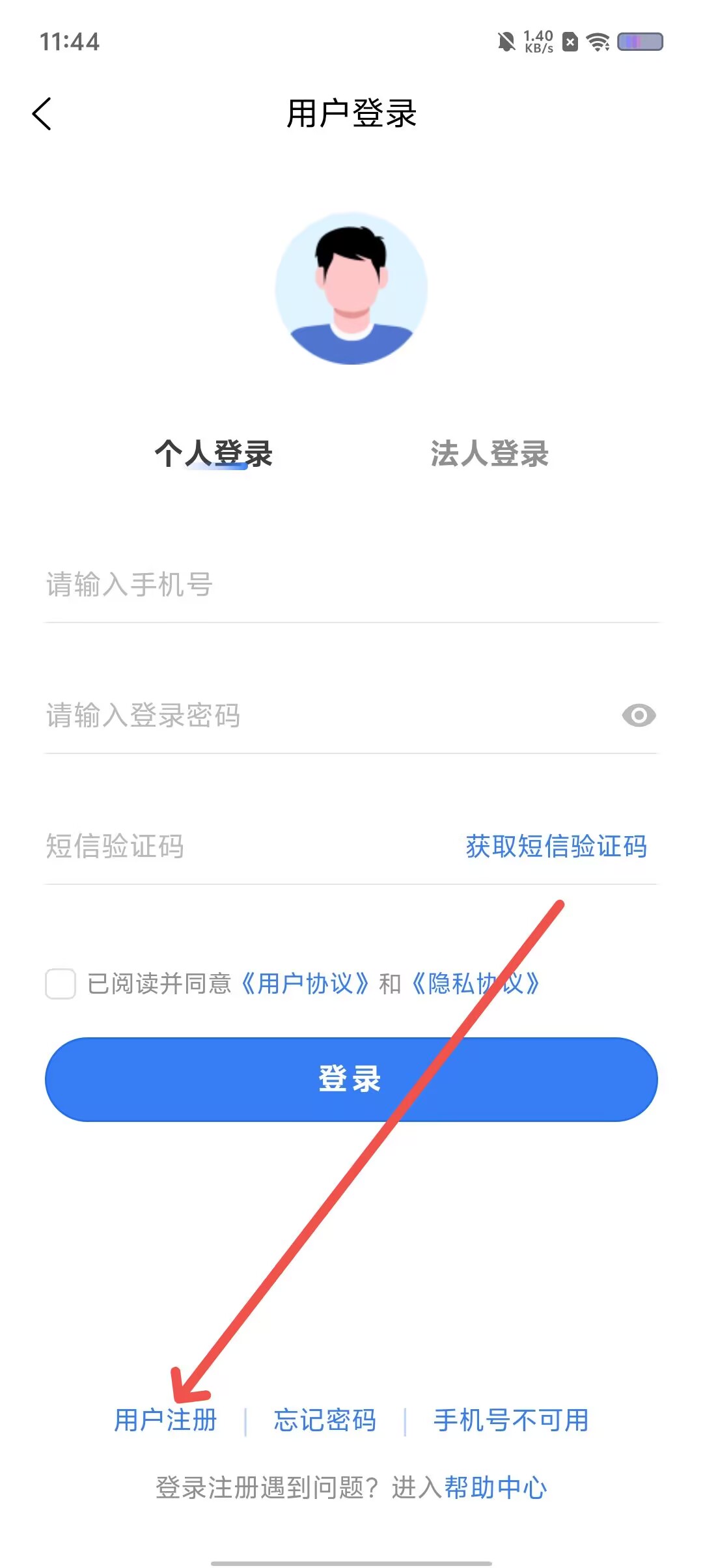Viewport: 703px width, 1568px height.
Task: Focus the 短信验证码 input field
Action: point(247,847)
